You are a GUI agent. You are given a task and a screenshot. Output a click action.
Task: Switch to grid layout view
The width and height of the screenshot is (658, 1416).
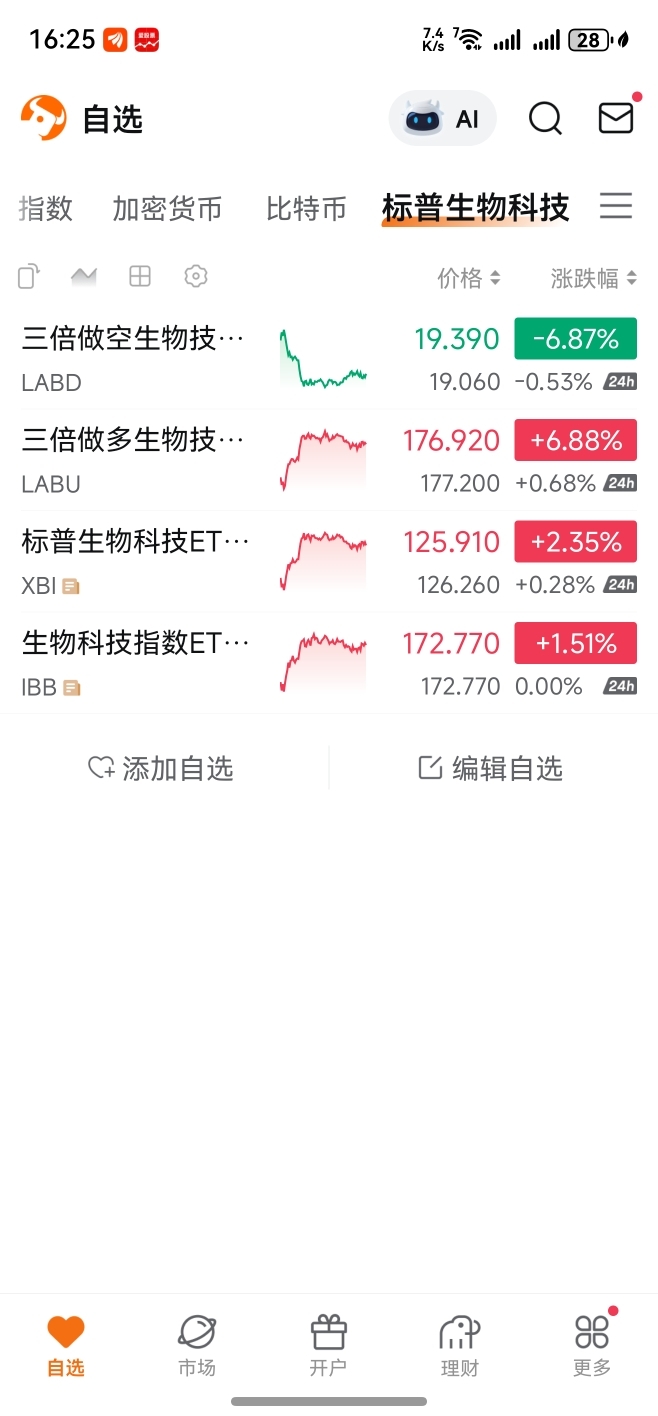(140, 277)
